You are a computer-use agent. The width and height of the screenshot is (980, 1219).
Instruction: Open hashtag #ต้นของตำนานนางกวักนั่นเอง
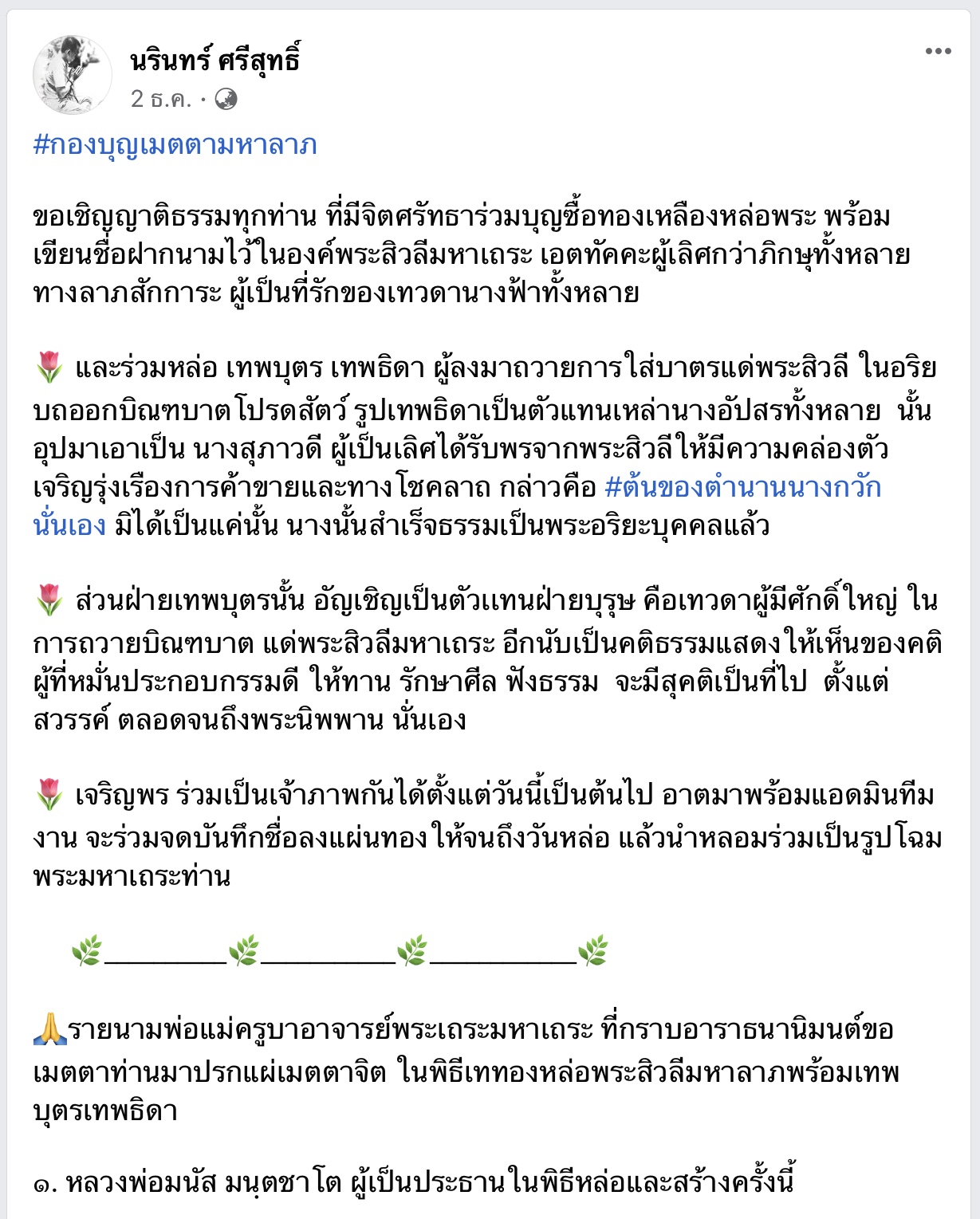(742, 487)
